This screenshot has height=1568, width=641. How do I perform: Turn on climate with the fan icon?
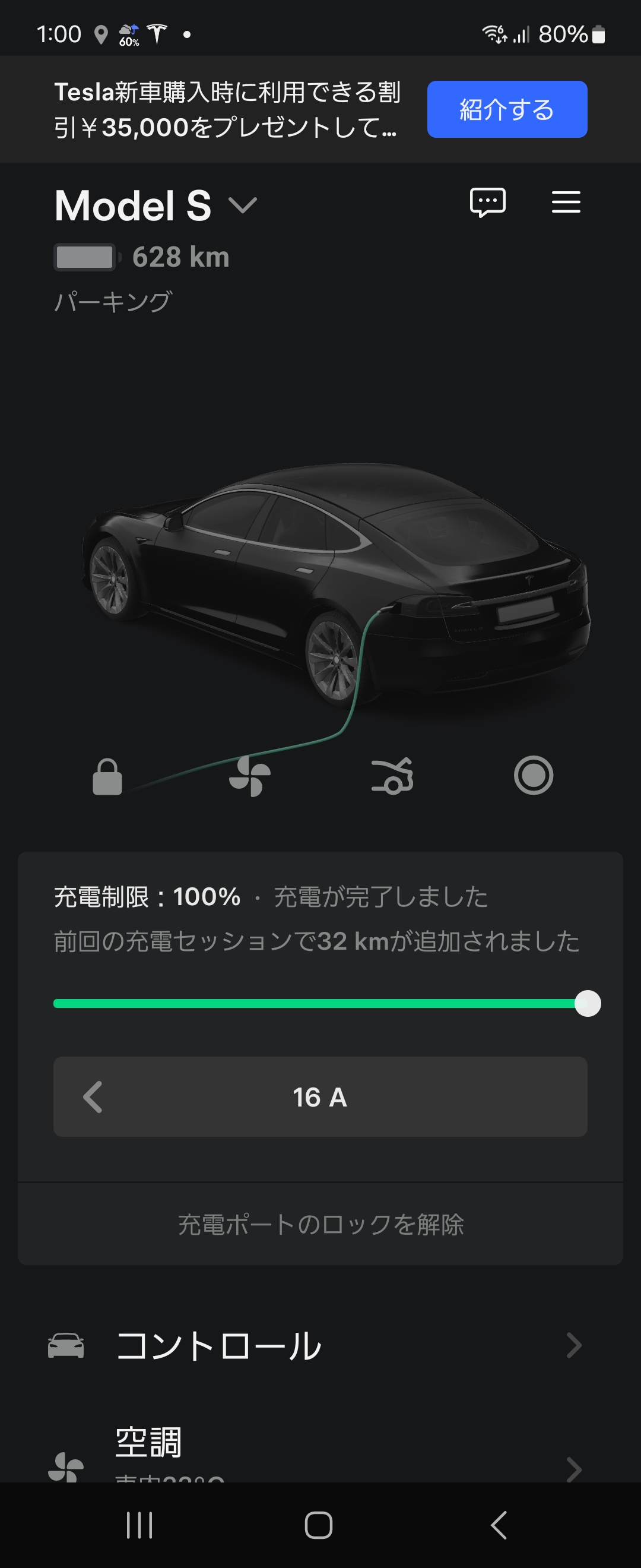(x=249, y=777)
